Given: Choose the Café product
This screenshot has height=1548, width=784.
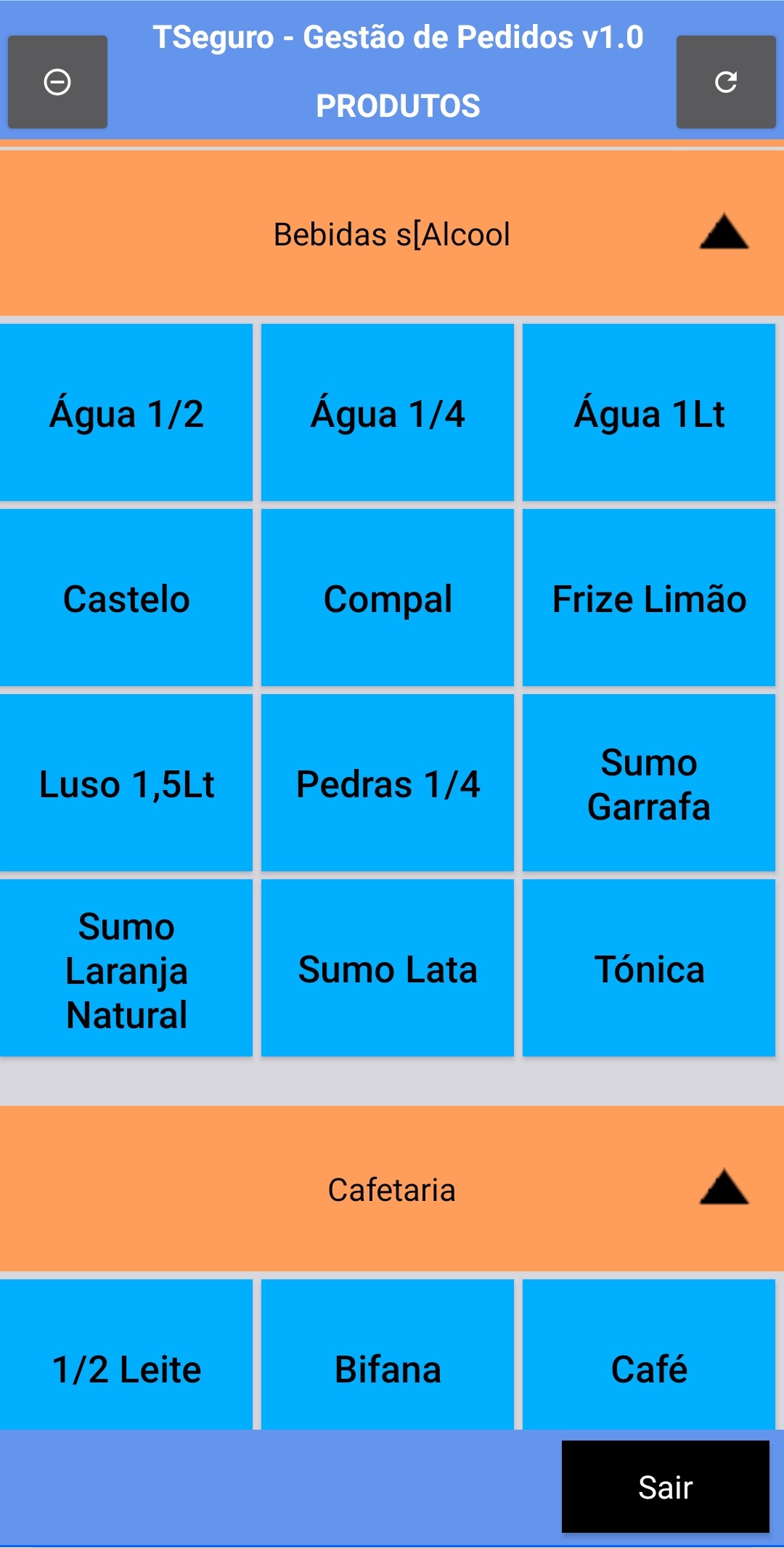Looking at the screenshot, I should (649, 1355).
